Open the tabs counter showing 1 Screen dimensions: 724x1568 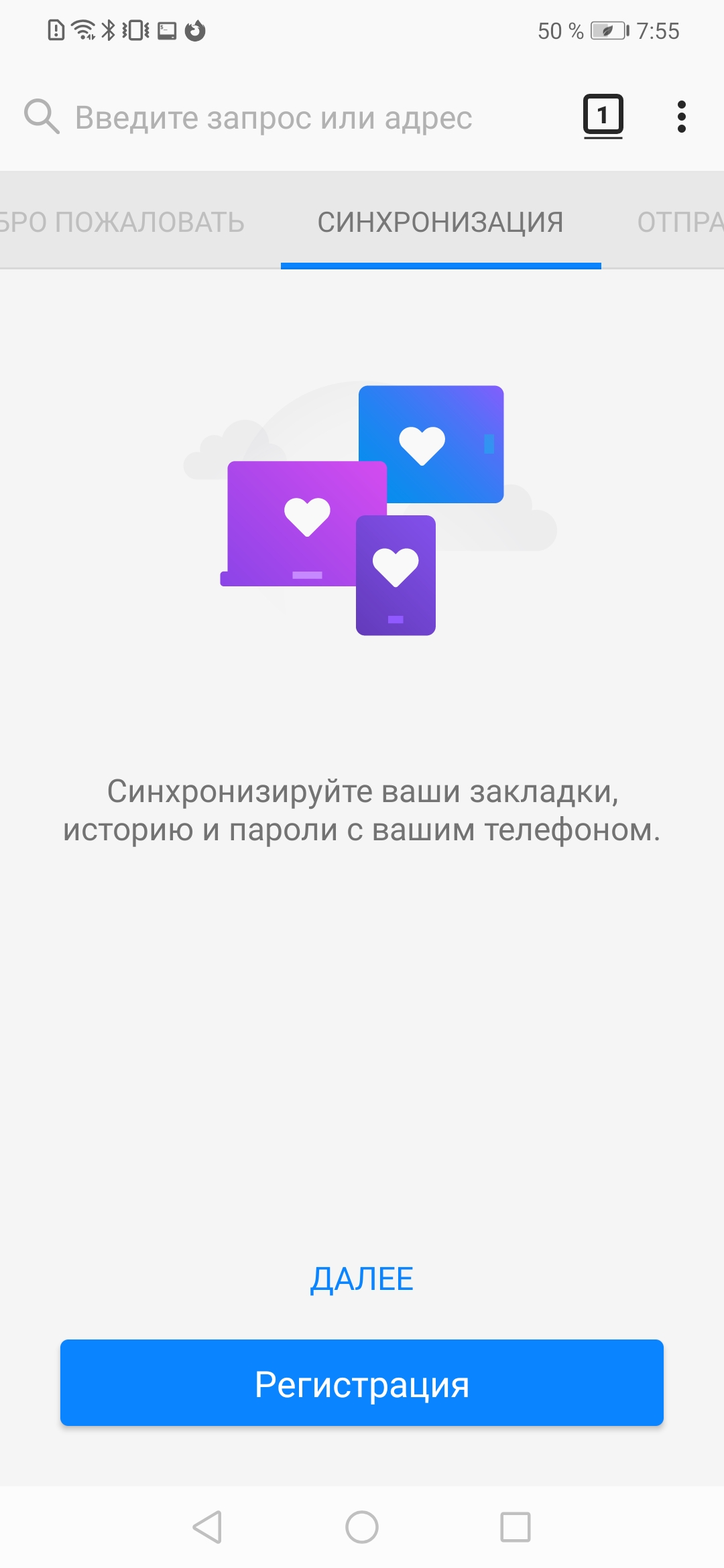603,116
